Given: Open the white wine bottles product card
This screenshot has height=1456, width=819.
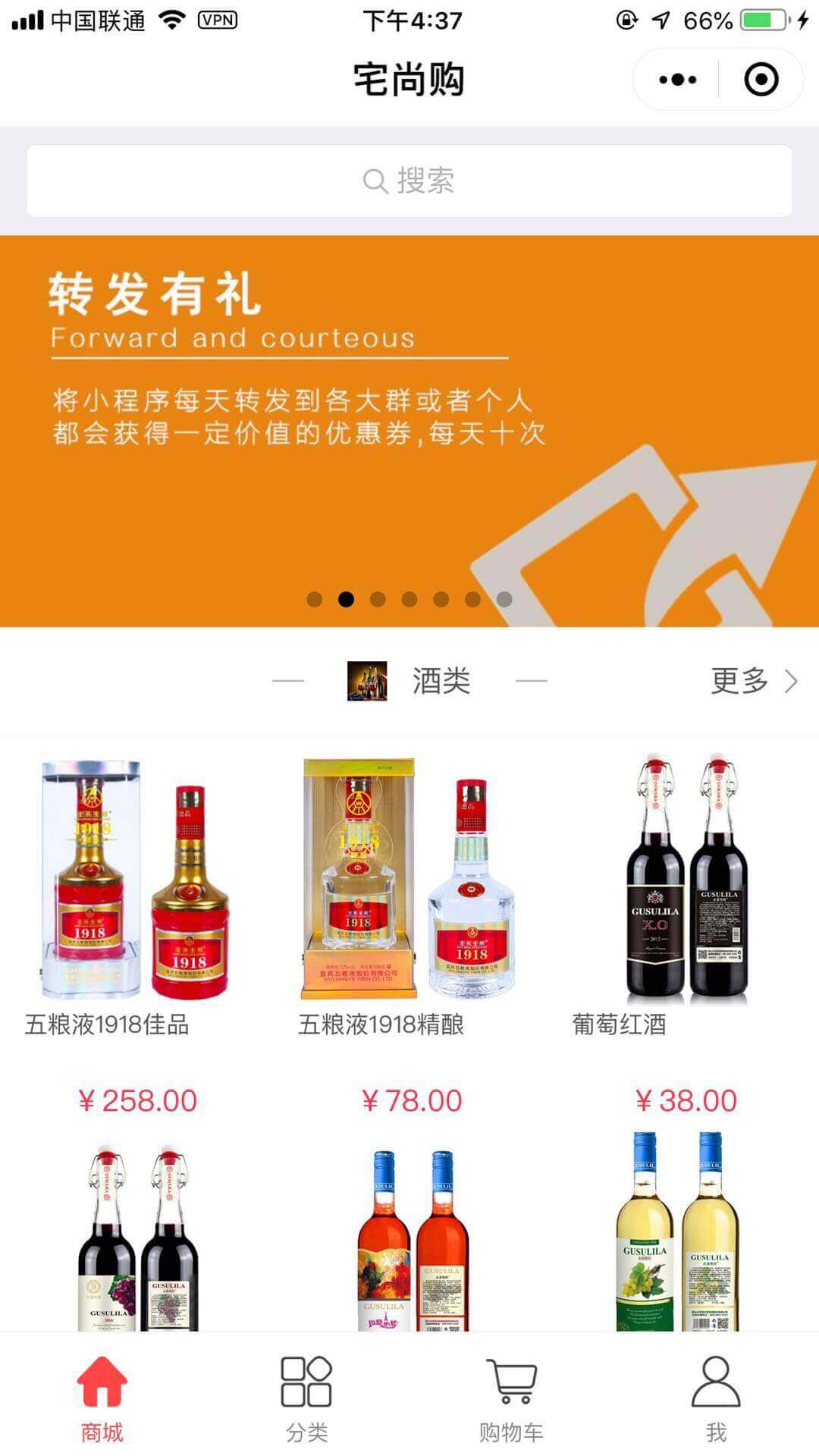Looking at the screenshot, I should tap(679, 1236).
